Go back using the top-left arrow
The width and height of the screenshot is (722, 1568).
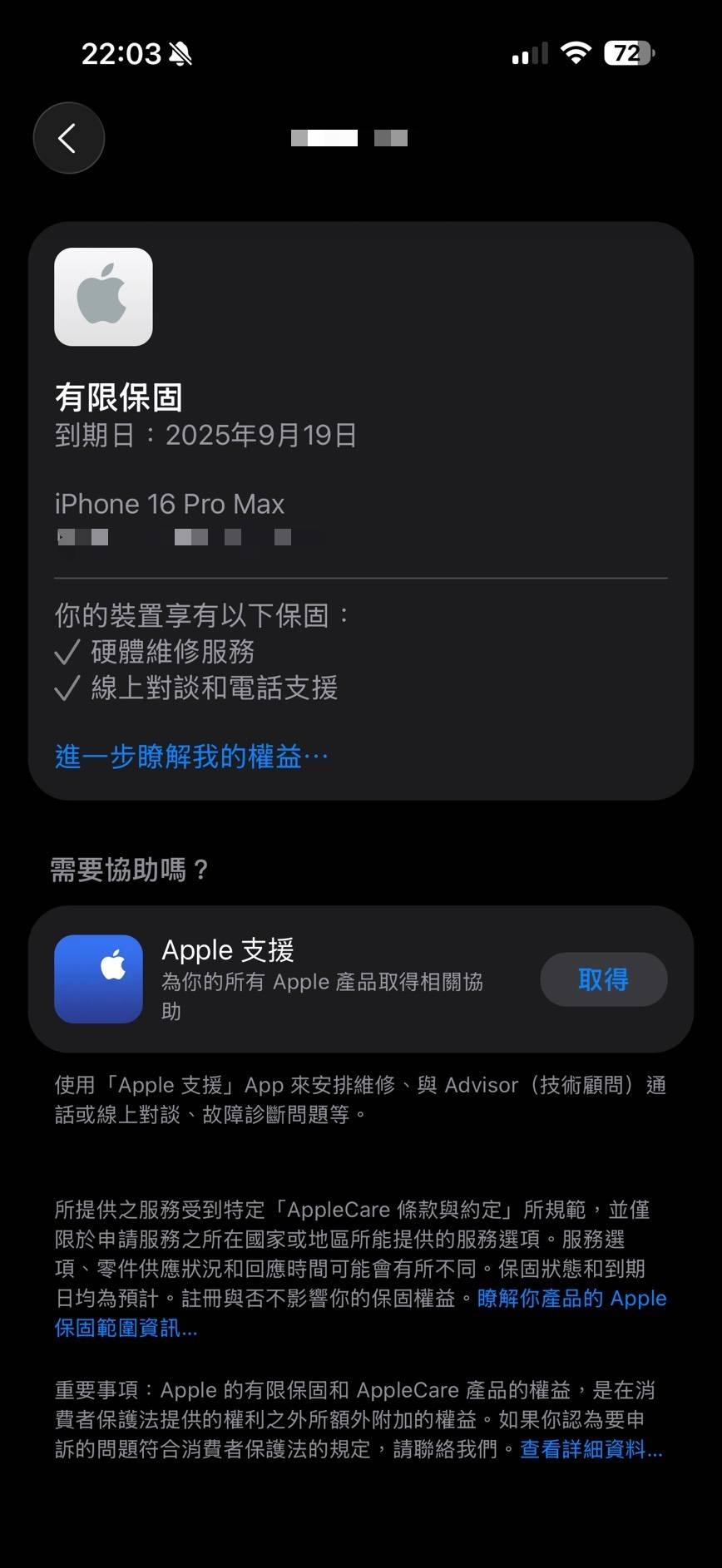pos(69,138)
